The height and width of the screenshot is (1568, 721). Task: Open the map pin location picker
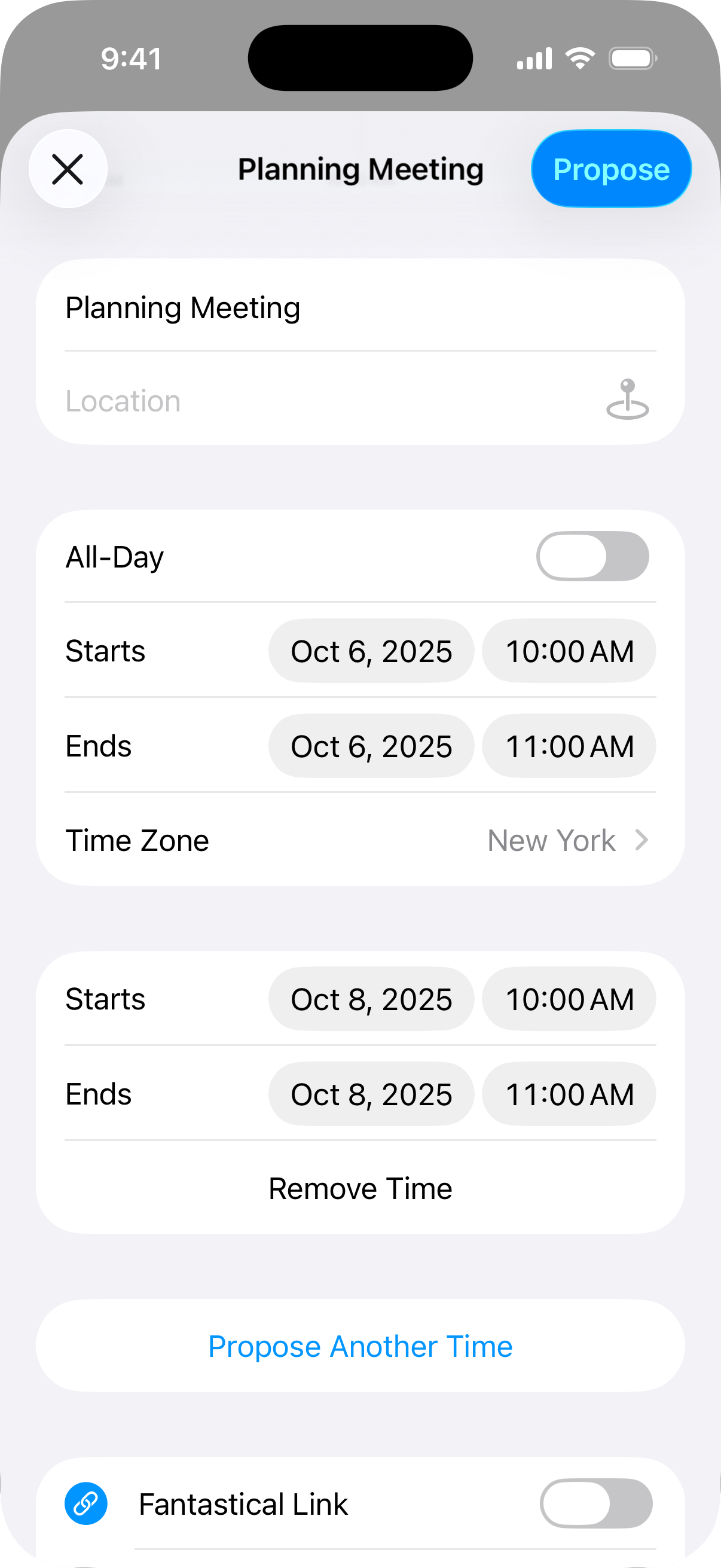point(627,400)
